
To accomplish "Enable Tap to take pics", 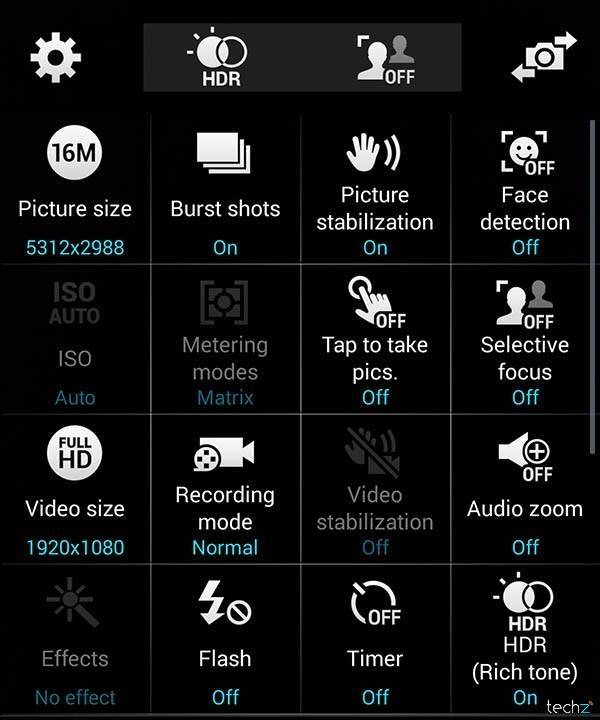I will click(375, 340).
